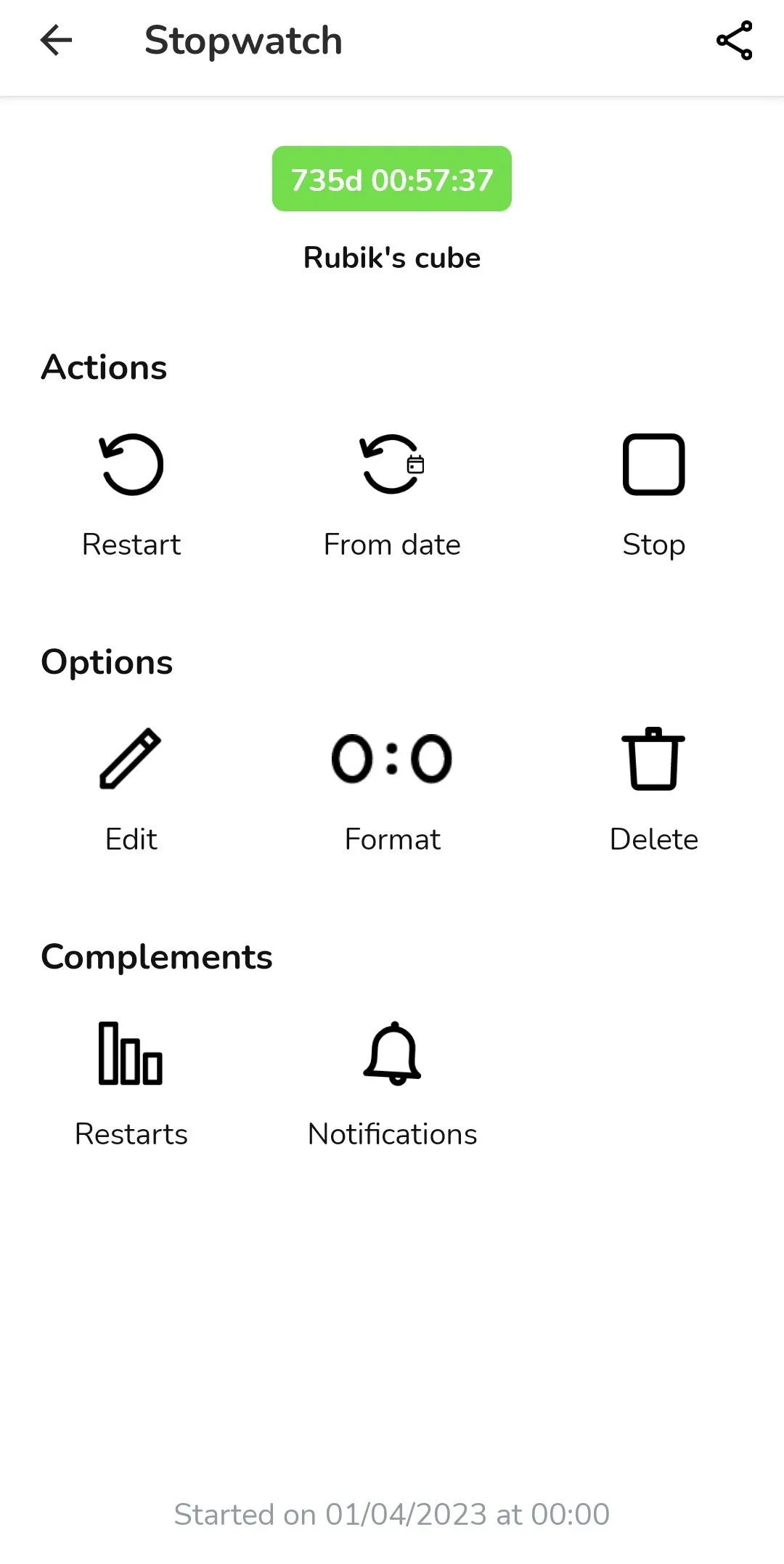The image size is (784, 1564).
Task: Delete this stopwatch
Action: click(653, 759)
